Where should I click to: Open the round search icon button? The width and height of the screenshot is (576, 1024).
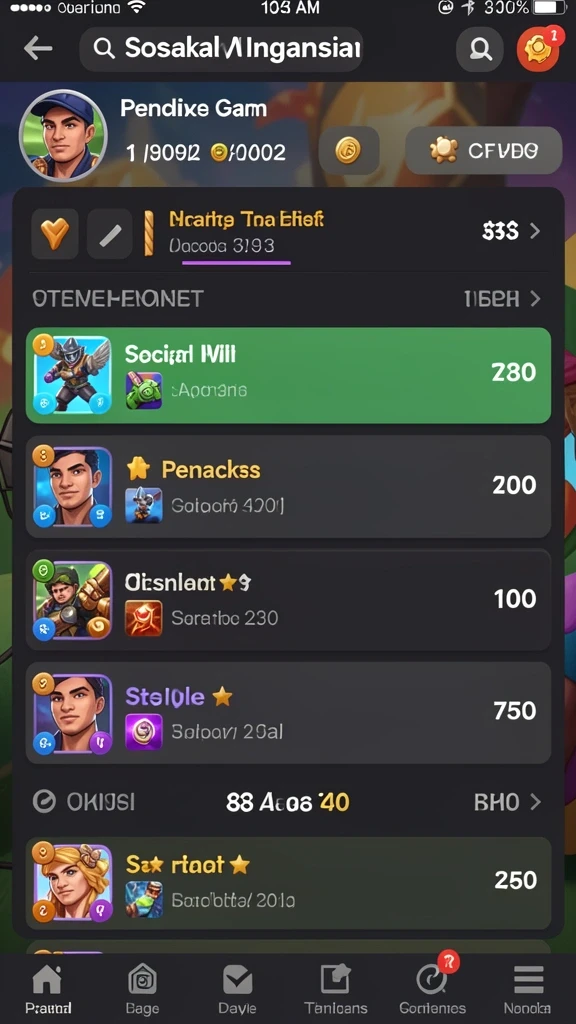pos(480,49)
